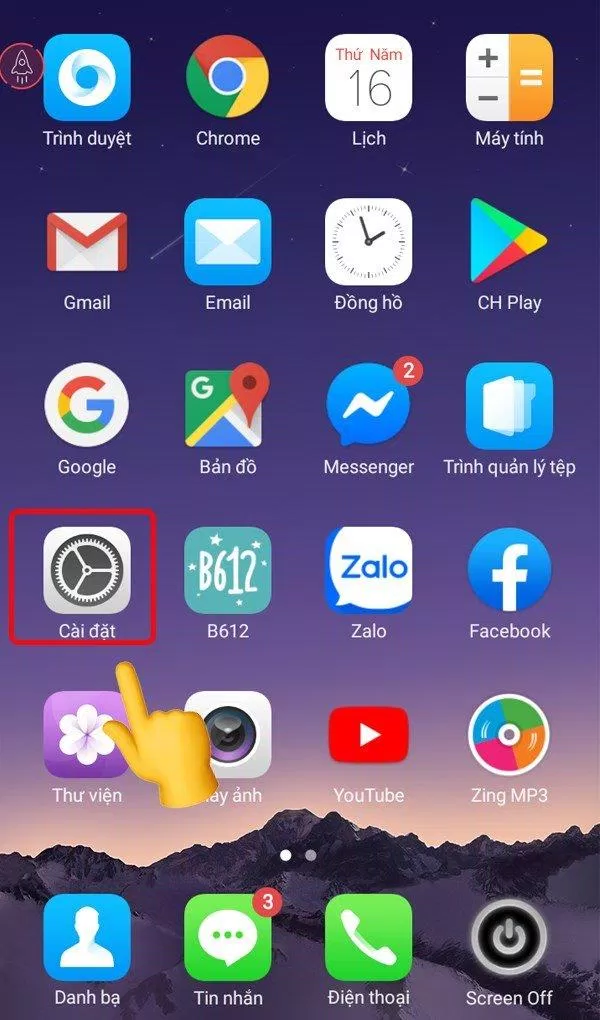The image size is (600, 1020).
Task: Open Bản đồ maps
Action: click(x=228, y=406)
